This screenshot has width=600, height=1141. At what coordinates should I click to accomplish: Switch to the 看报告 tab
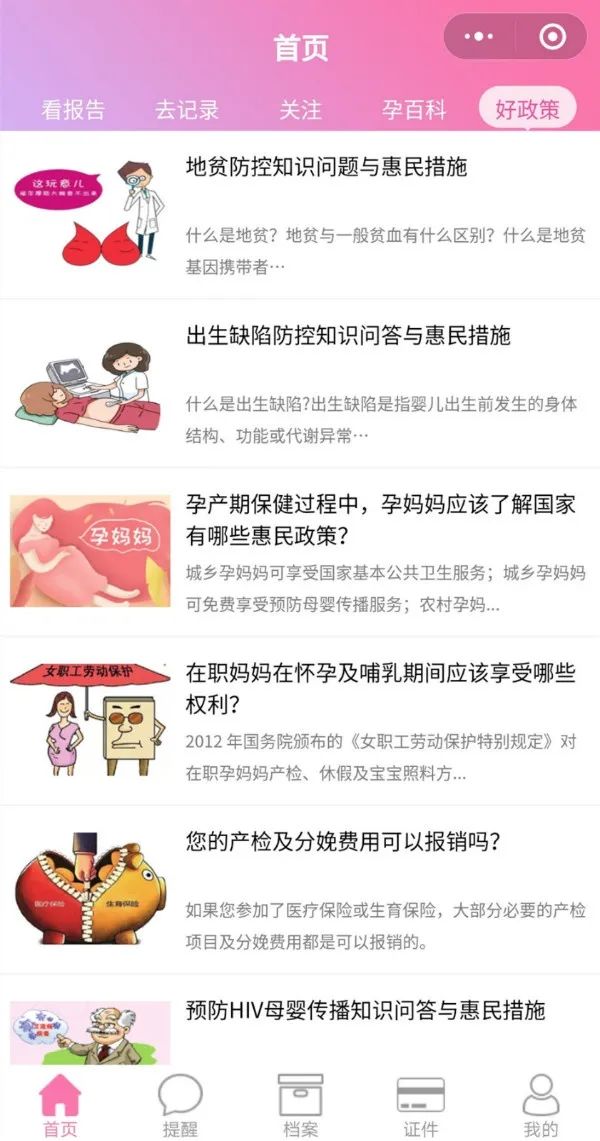[73, 110]
